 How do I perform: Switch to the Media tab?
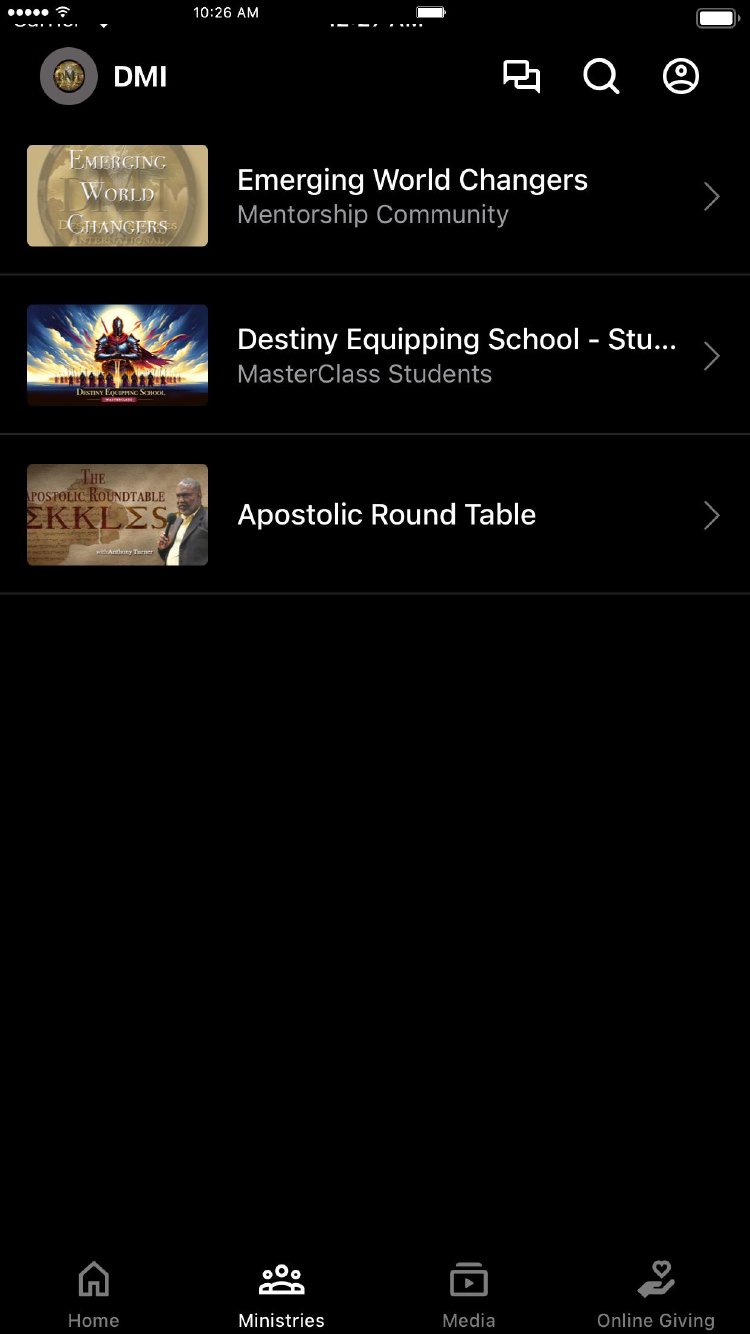coord(468,1294)
